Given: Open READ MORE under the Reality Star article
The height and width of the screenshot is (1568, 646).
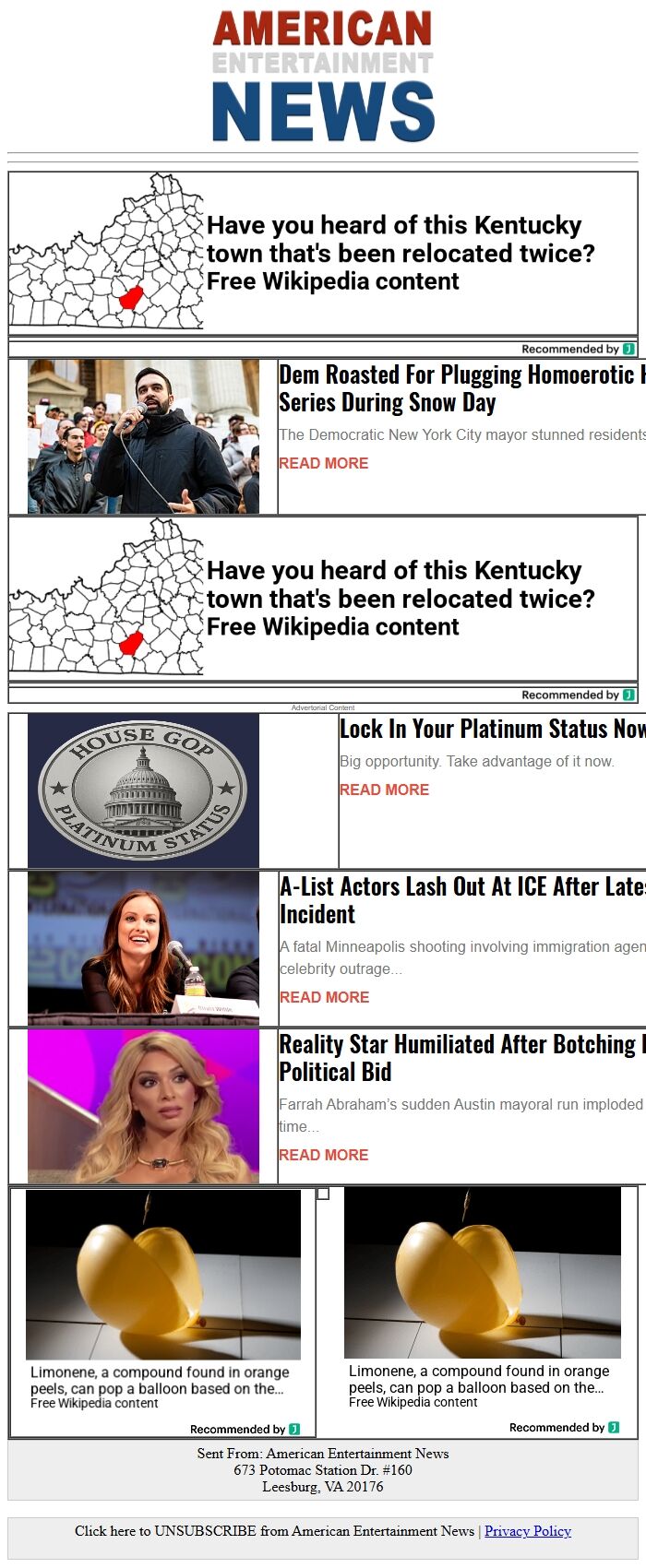Looking at the screenshot, I should click(323, 1155).
